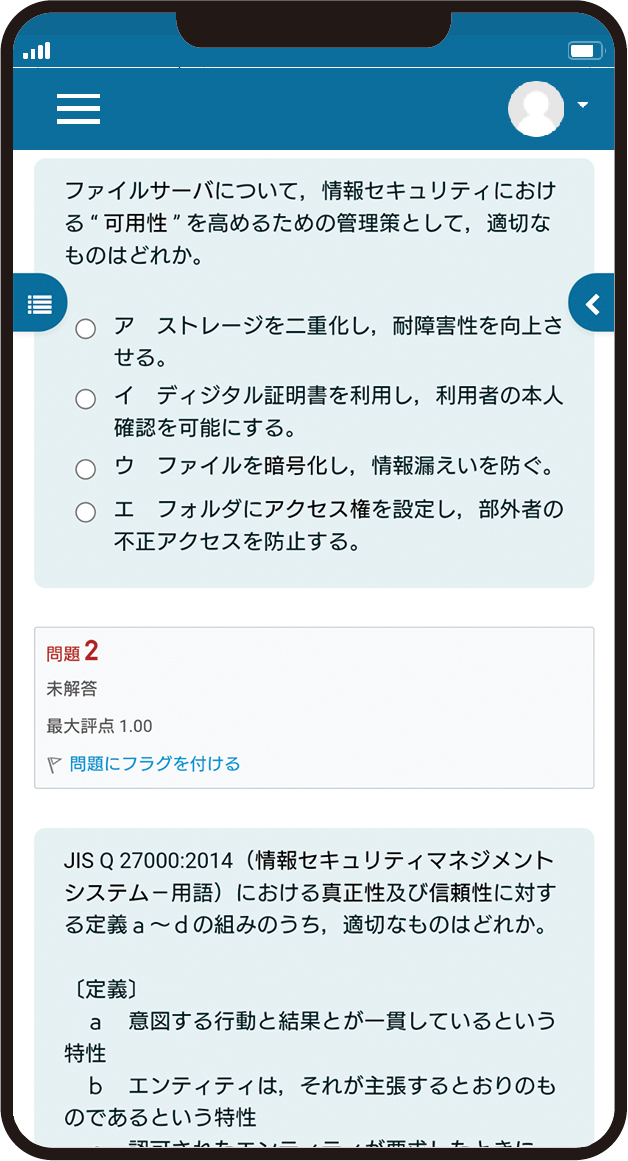Pick answer ウ ファイルを暗号化し
Screen dimensions: 628x1161
[x=86, y=469]
